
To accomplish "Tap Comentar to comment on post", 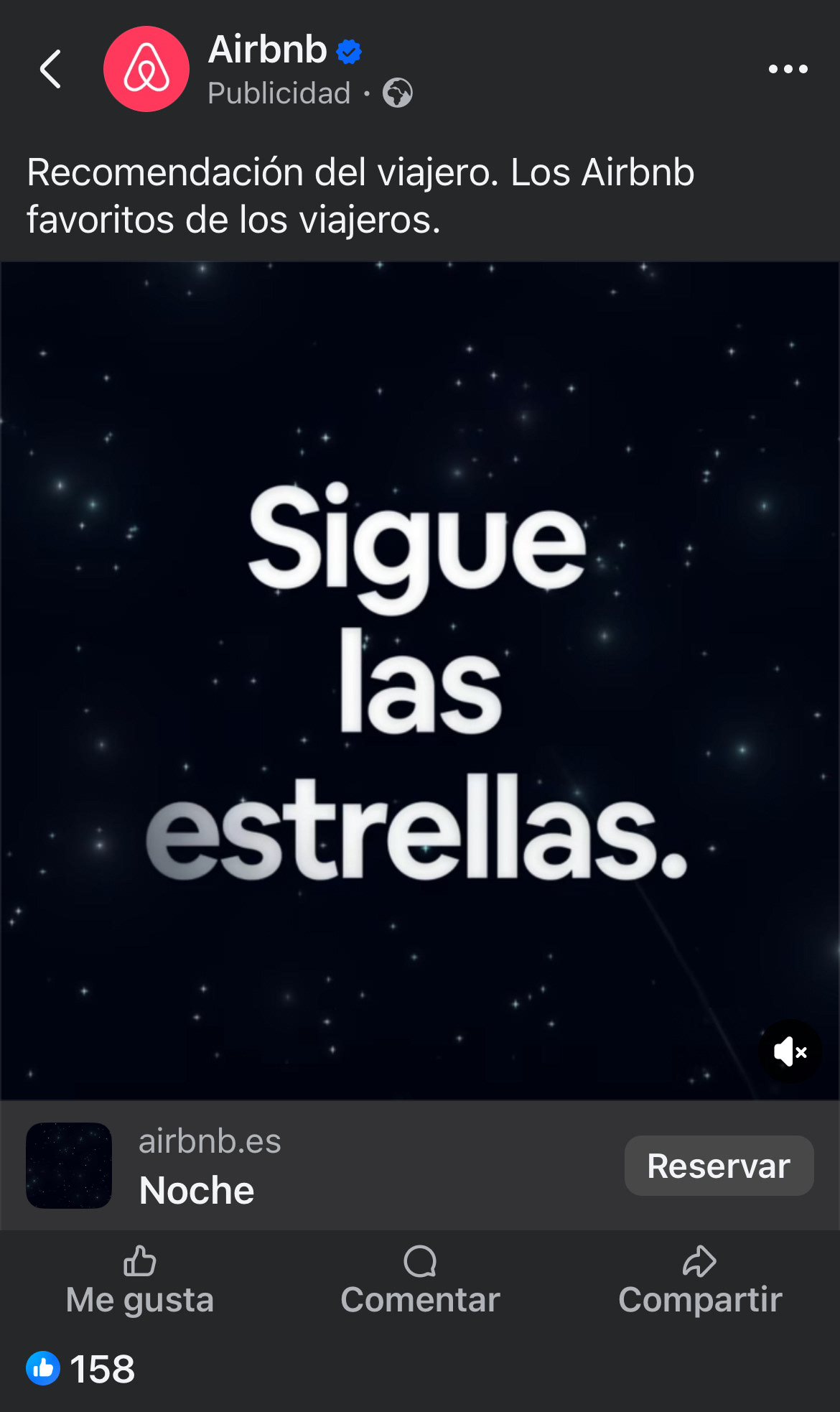I will [x=420, y=1282].
